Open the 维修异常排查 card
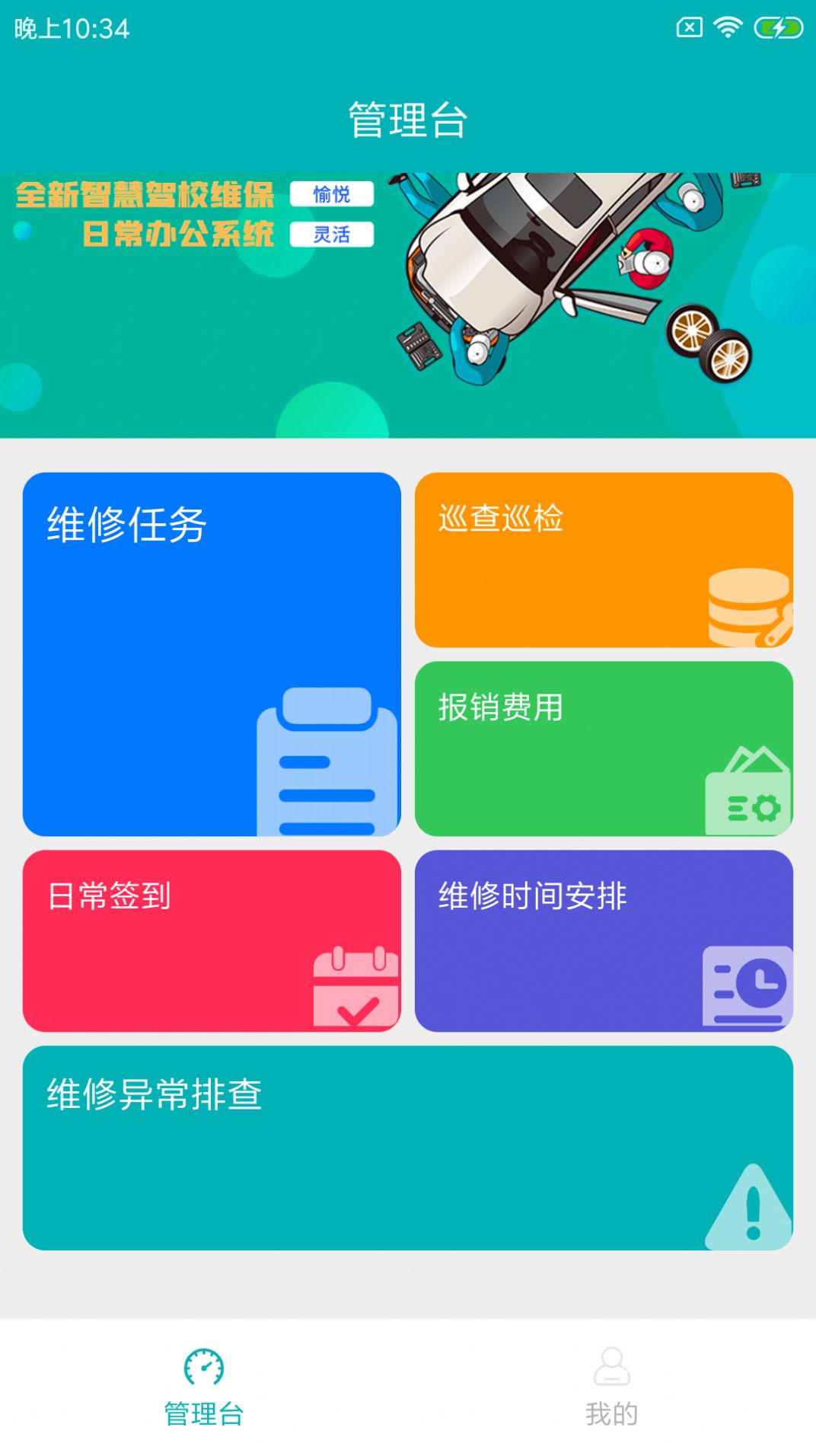 408,1148
